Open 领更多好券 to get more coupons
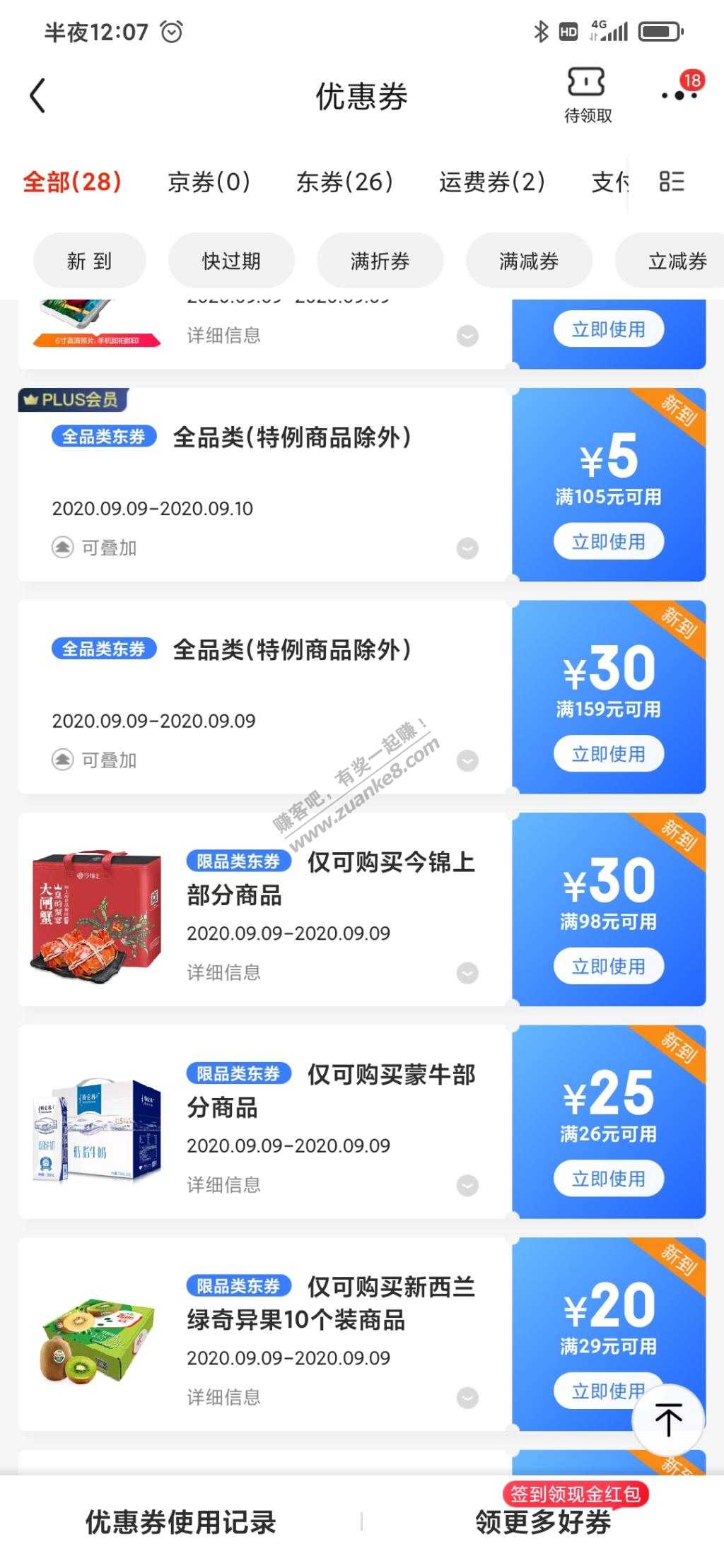This screenshot has width=724, height=1568. click(543, 1522)
